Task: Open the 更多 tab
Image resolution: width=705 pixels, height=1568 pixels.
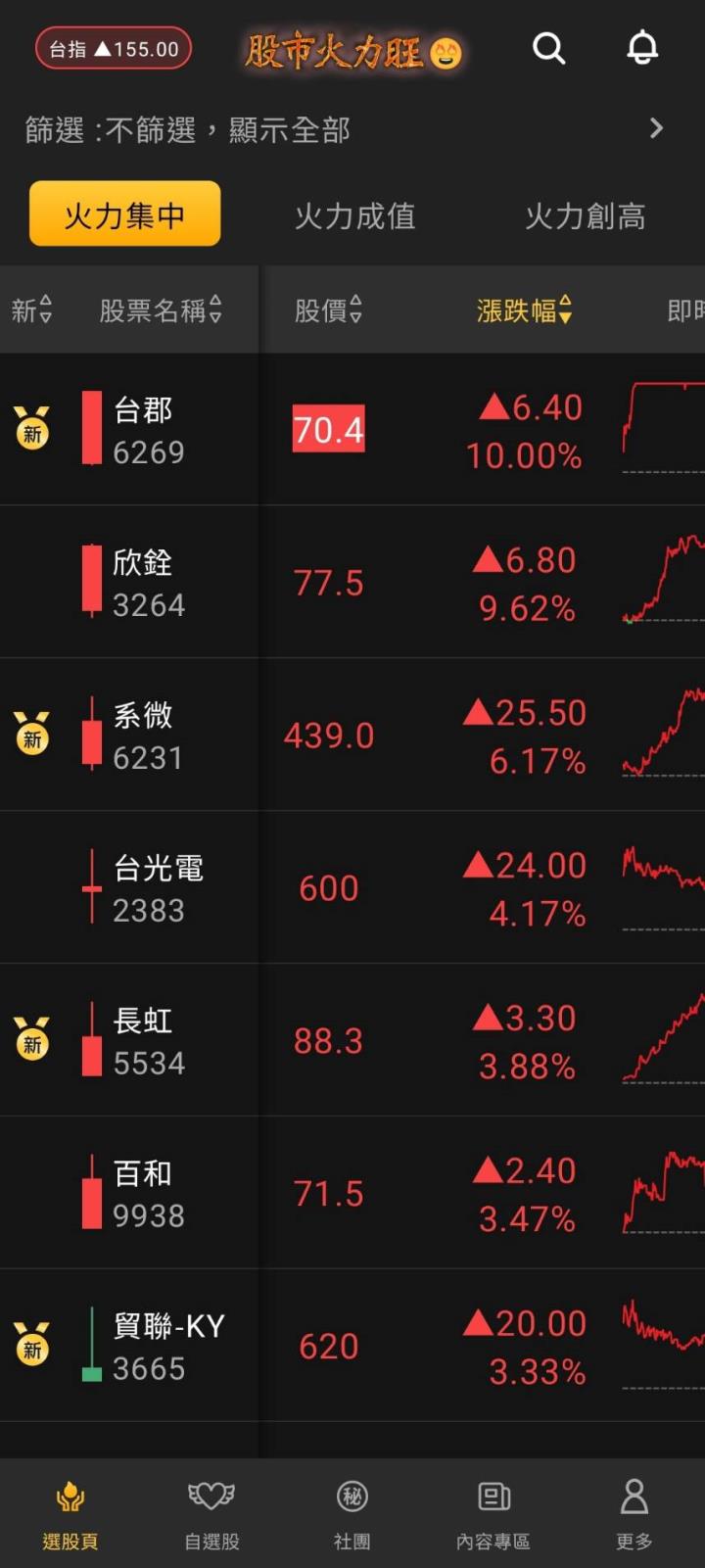Action: point(634,1514)
